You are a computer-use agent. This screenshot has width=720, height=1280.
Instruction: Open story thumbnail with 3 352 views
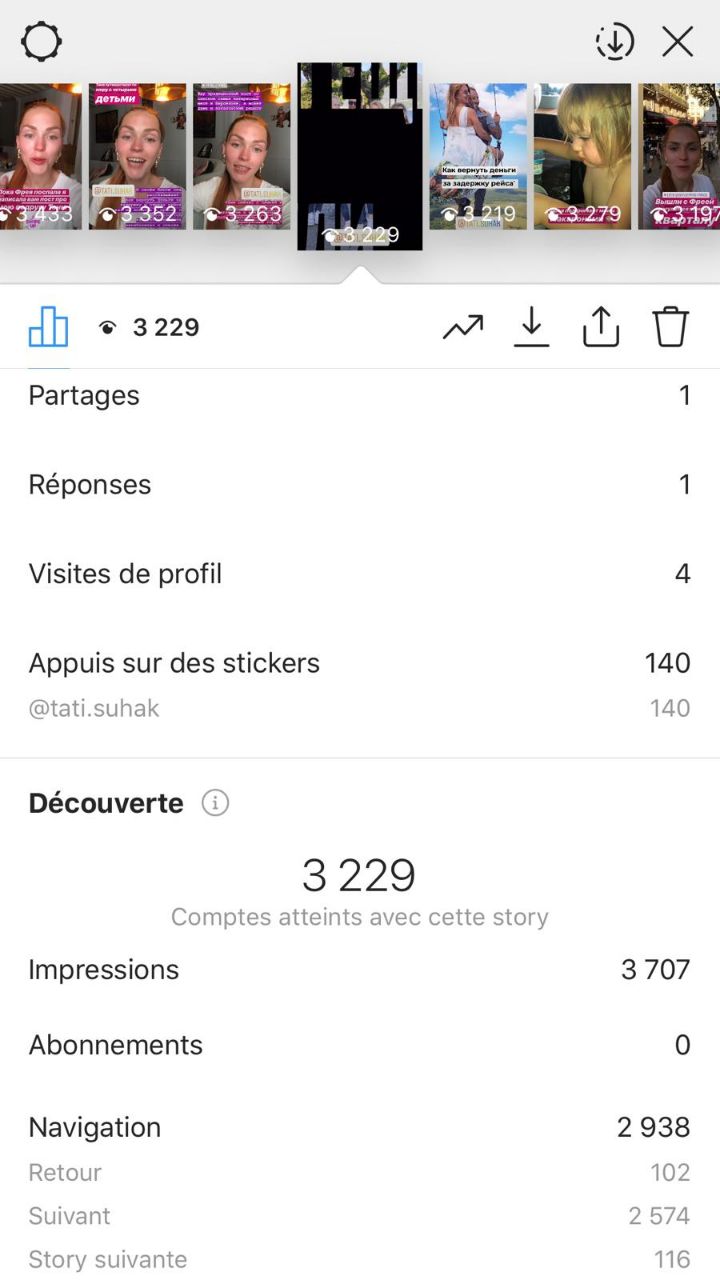[x=137, y=156]
